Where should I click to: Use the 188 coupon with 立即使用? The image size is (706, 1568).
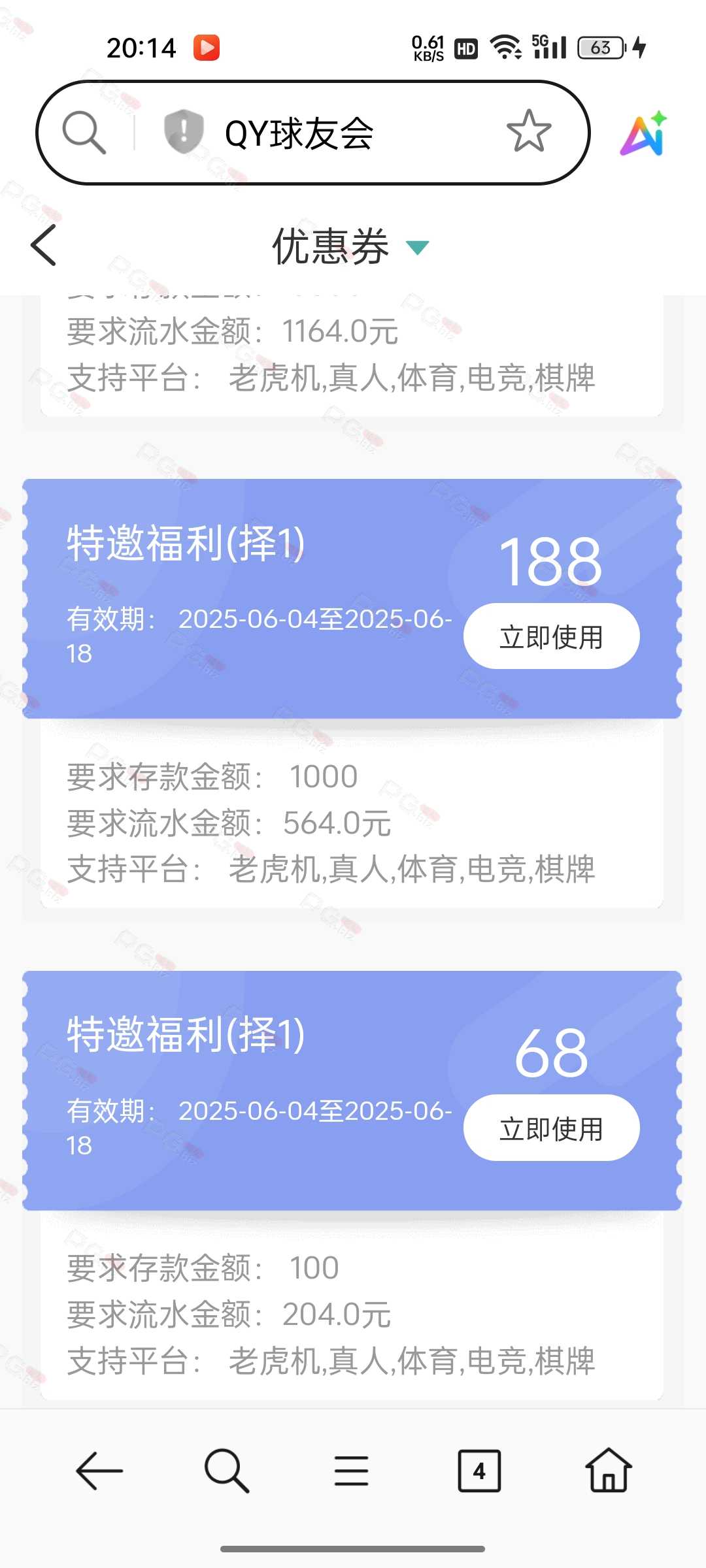pyautogui.click(x=551, y=636)
